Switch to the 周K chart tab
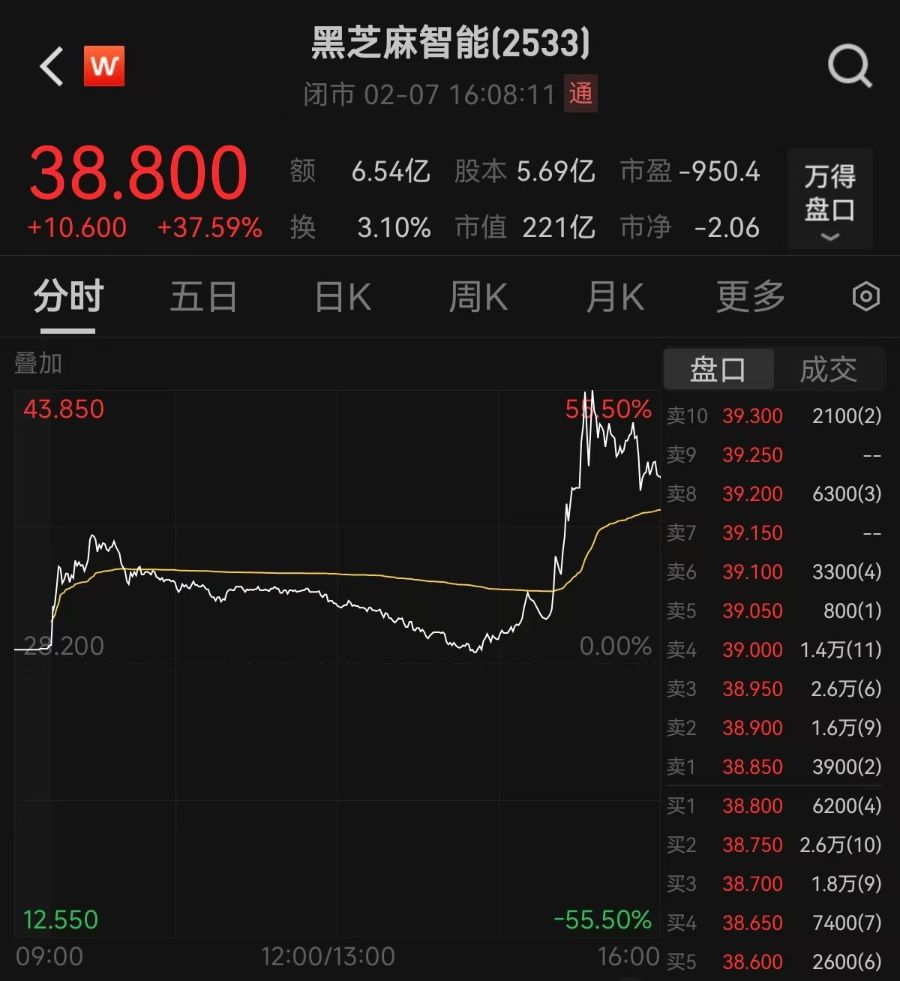The height and width of the screenshot is (981, 900). coord(478,297)
